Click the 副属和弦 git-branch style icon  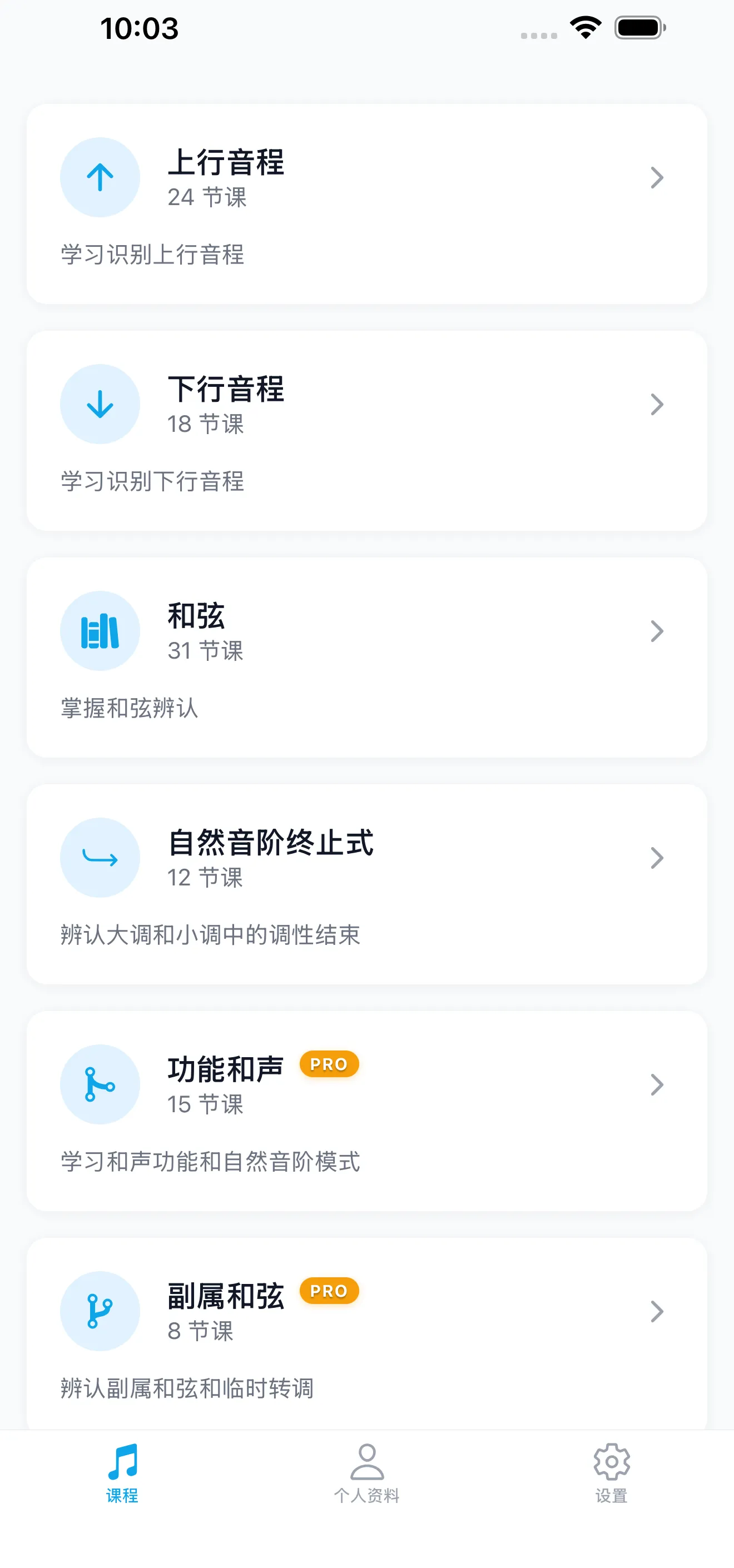point(100,1311)
